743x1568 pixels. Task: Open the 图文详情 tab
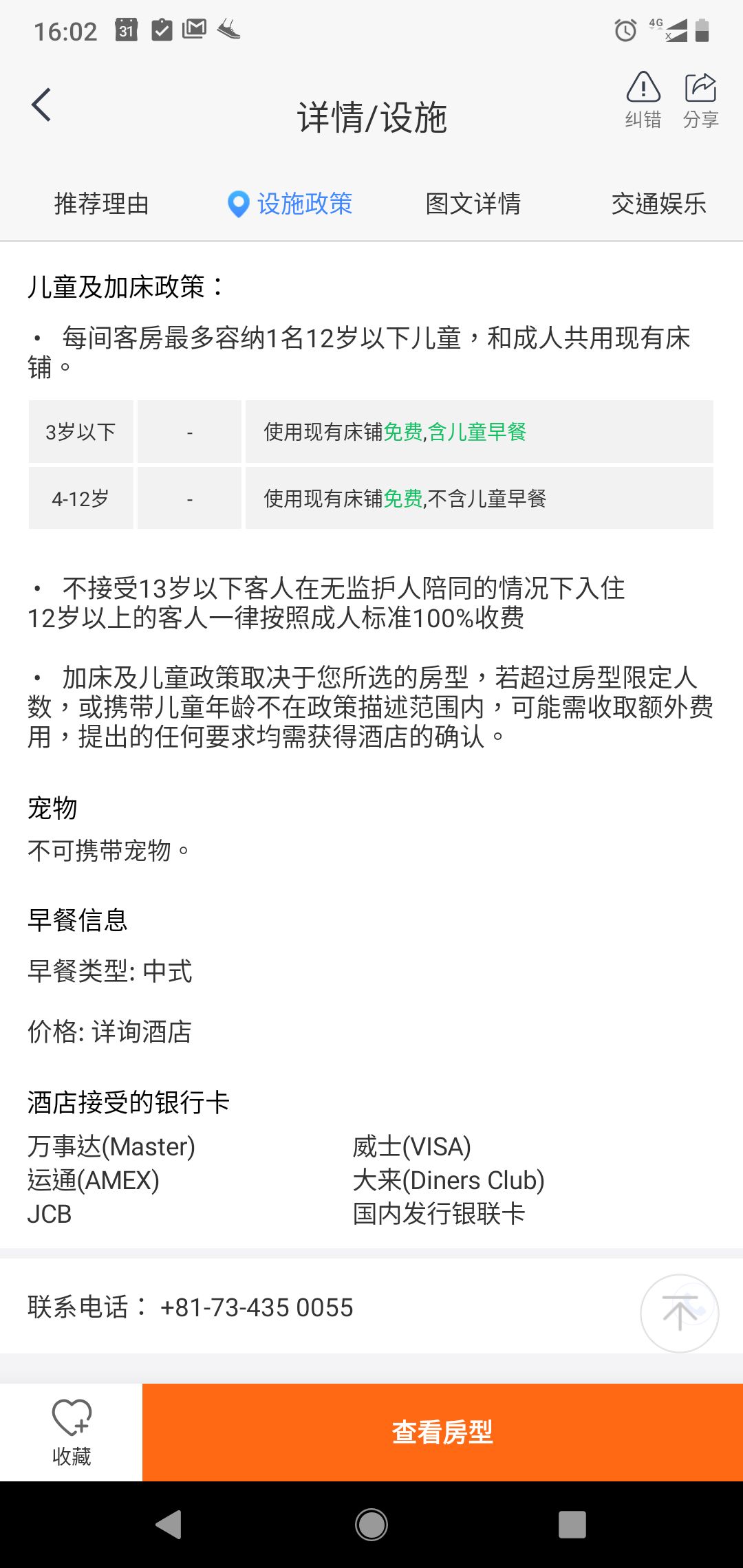click(473, 204)
